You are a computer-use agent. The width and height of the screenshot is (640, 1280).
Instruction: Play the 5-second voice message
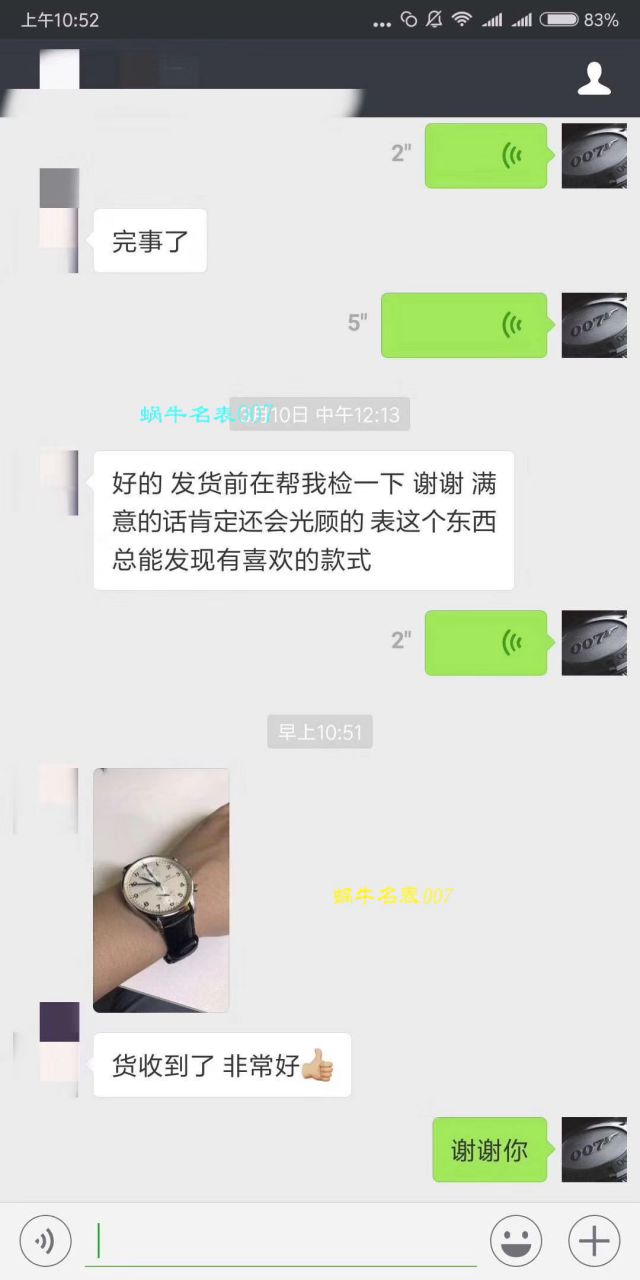(464, 325)
